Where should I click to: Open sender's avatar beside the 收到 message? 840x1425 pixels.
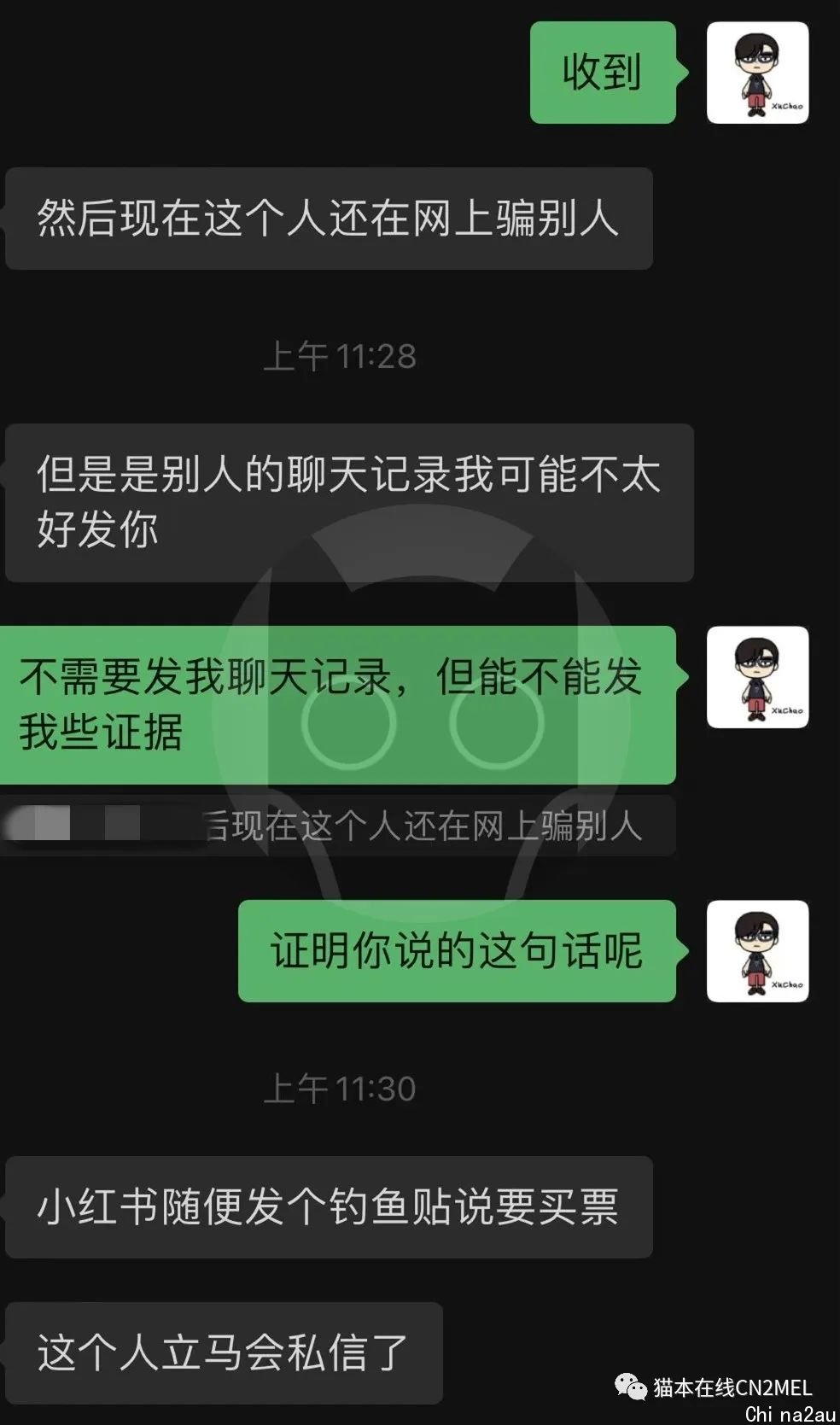tap(757, 73)
